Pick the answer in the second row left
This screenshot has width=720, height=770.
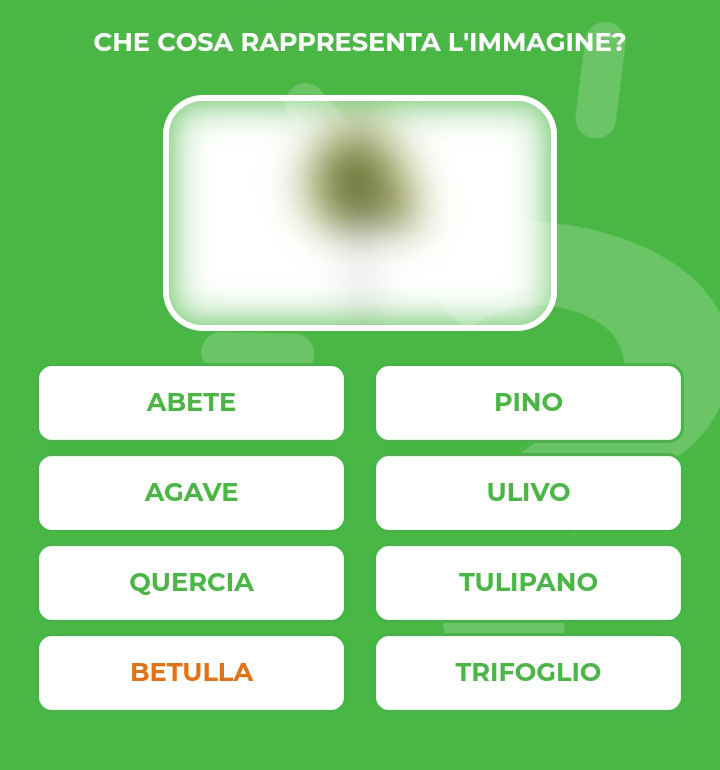(x=191, y=493)
